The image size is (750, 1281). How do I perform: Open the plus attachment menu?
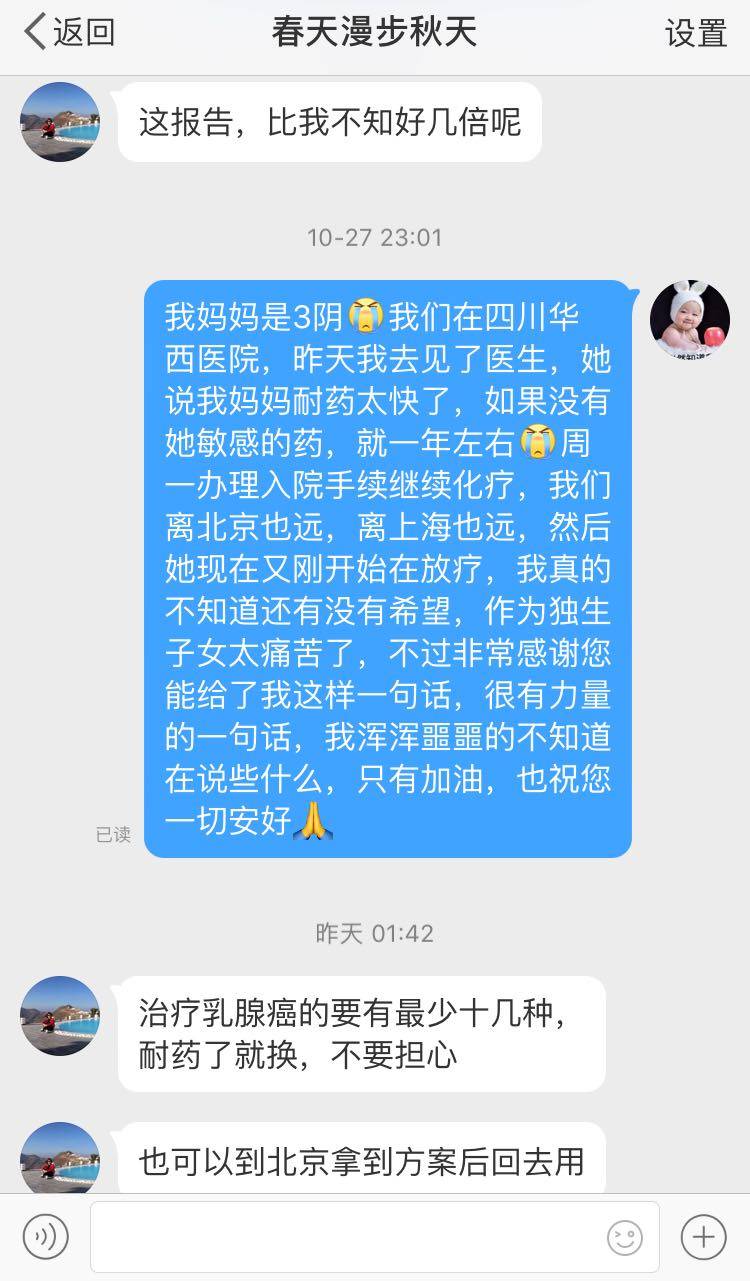click(703, 1237)
